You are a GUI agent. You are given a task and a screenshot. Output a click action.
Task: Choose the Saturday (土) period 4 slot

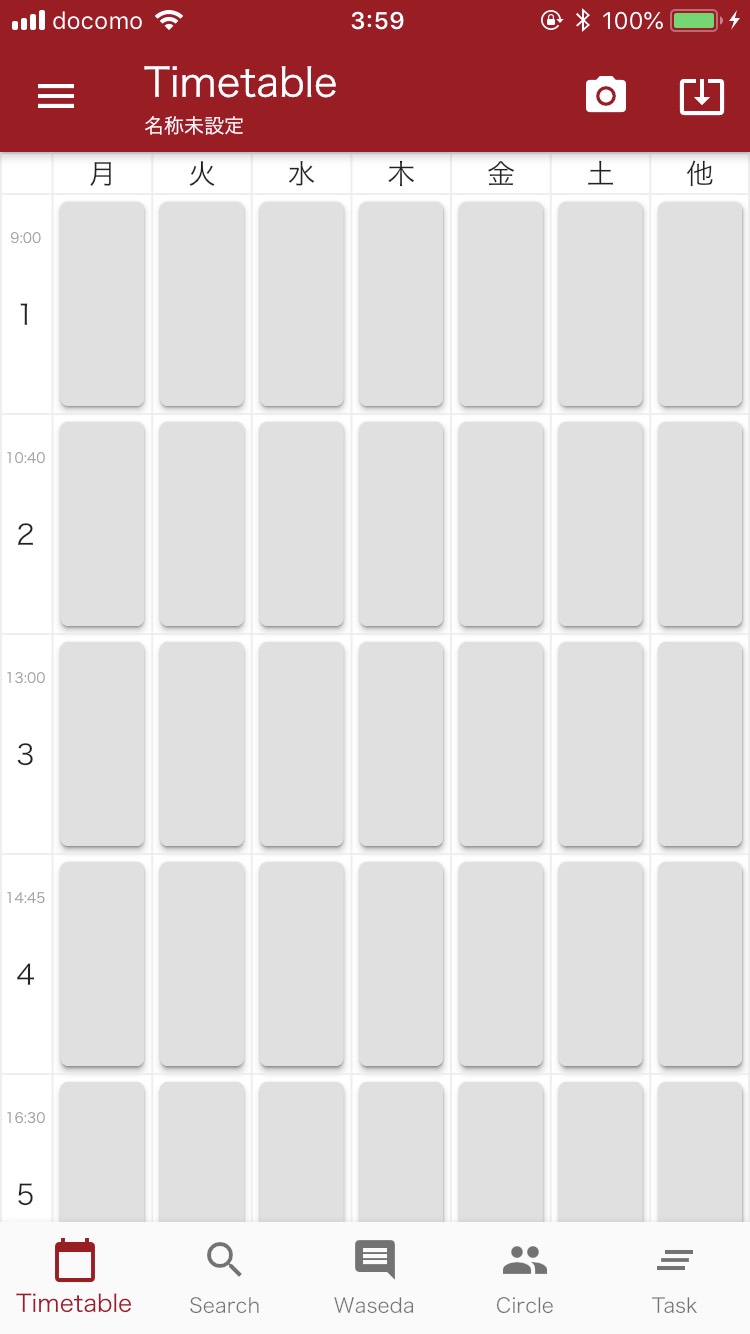click(x=600, y=964)
